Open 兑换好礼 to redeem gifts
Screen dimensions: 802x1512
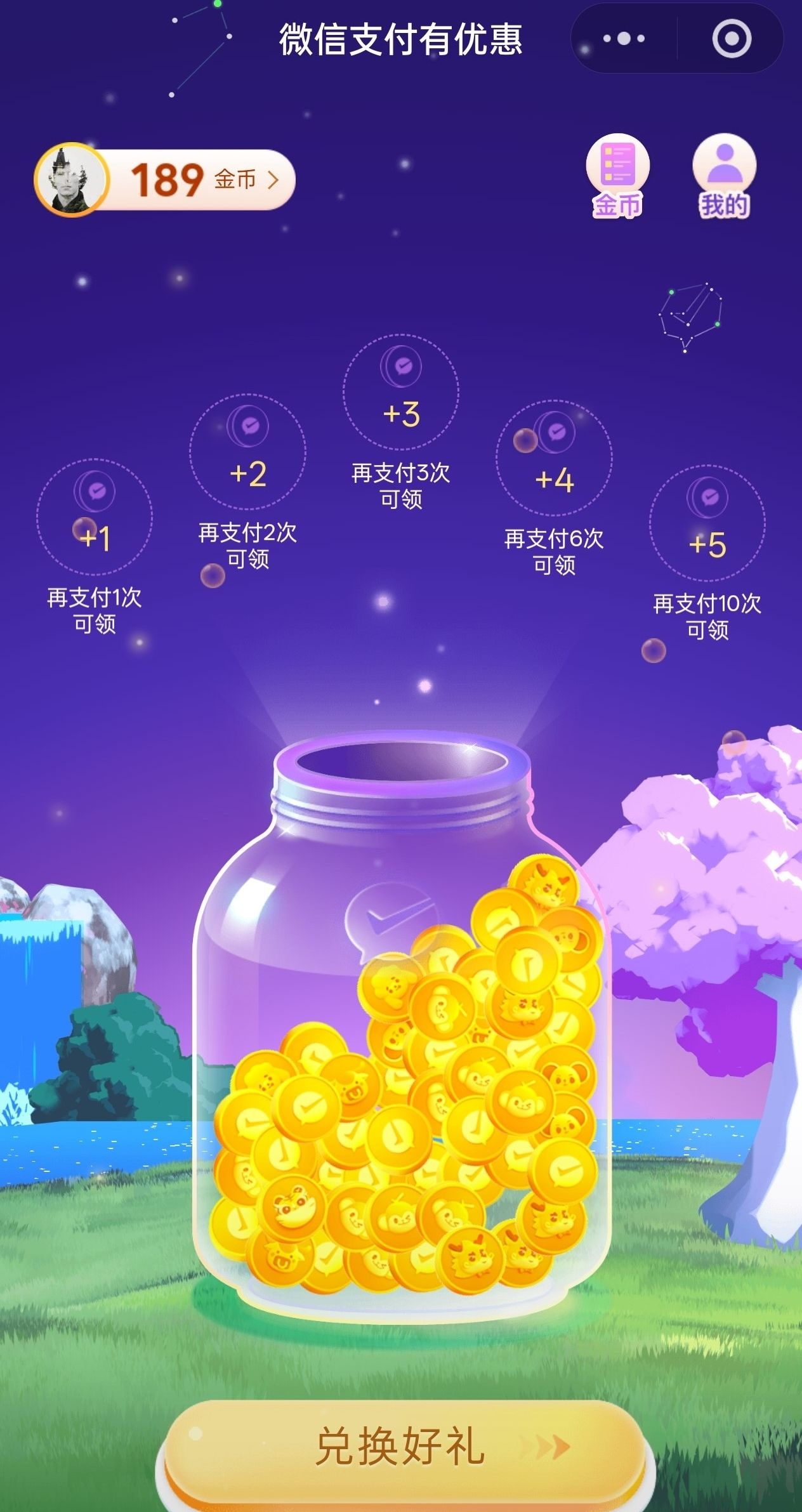(x=401, y=1447)
